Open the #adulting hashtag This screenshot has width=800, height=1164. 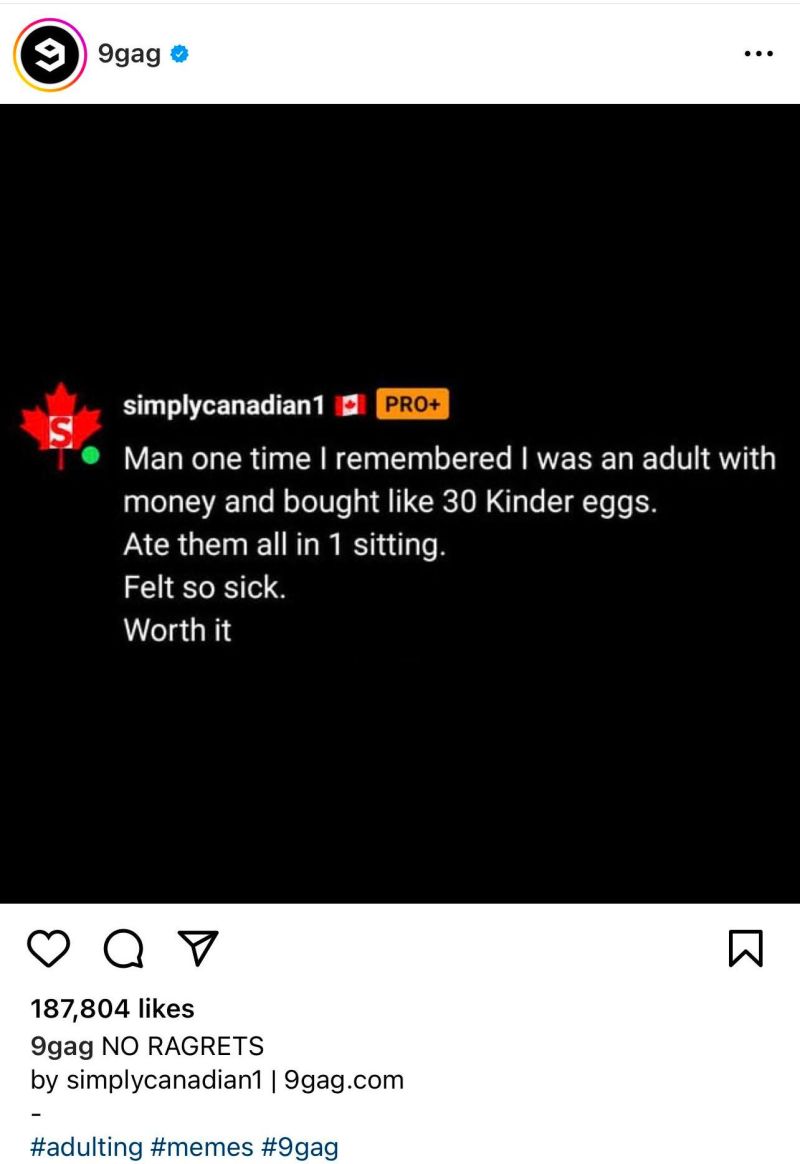[x=87, y=1146]
